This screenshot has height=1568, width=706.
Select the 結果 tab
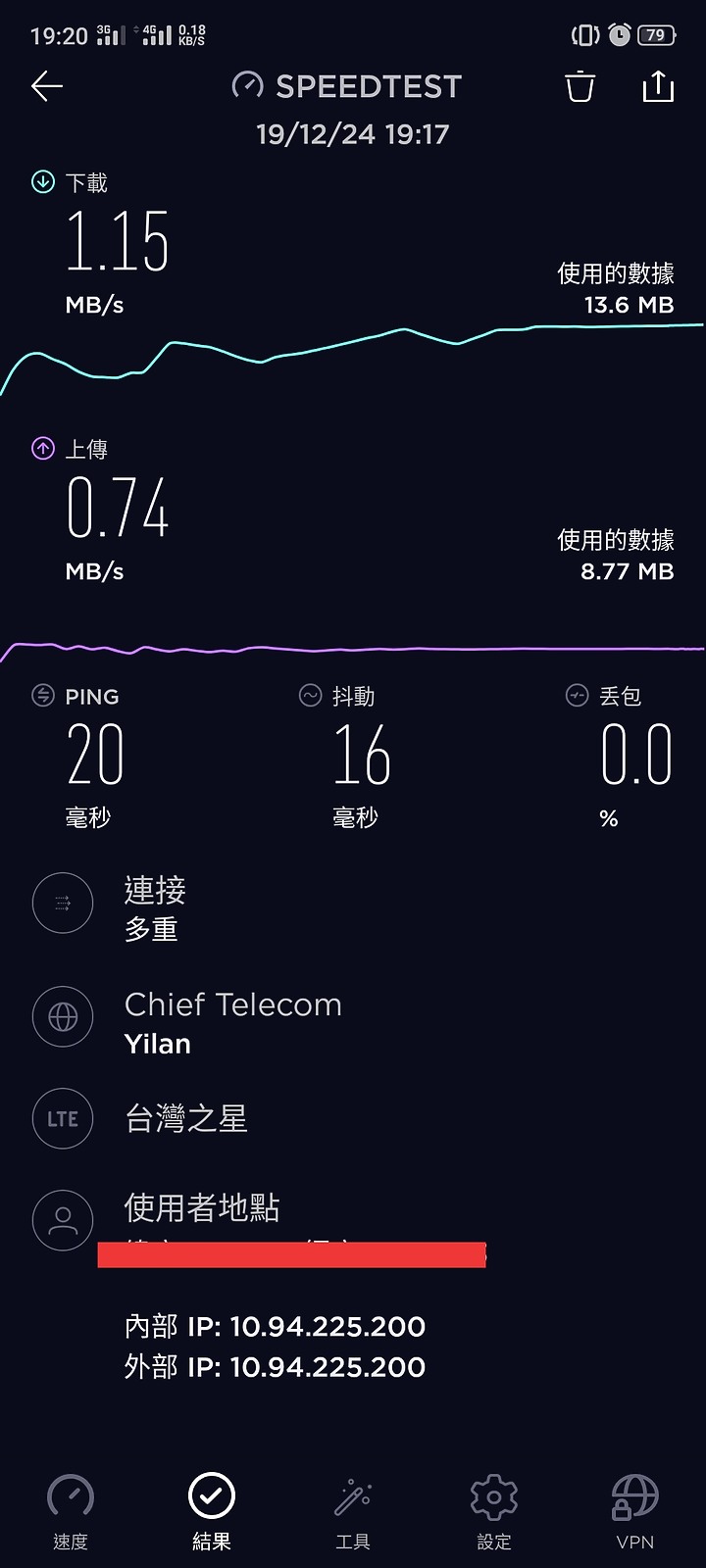pyautogui.click(x=212, y=1512)
